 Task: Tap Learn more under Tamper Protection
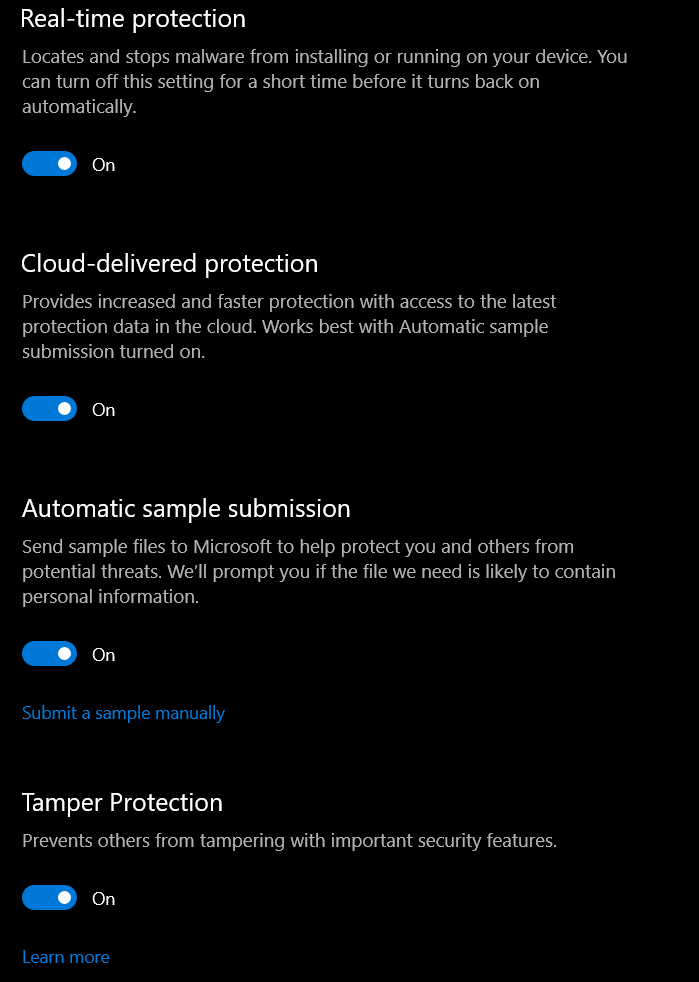click(x=66, y=957)
